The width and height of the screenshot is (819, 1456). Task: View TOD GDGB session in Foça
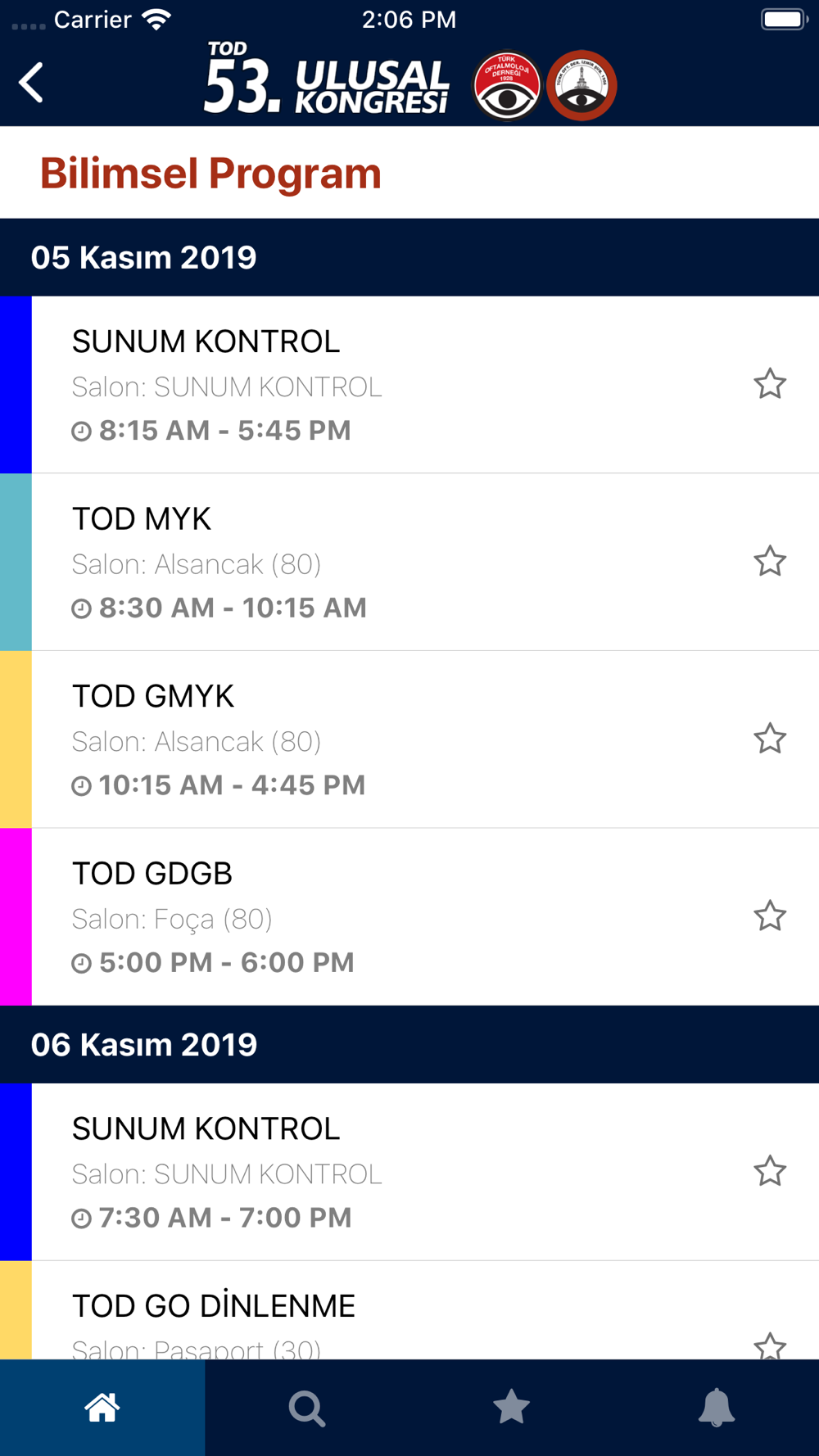(x=409, y=916)
